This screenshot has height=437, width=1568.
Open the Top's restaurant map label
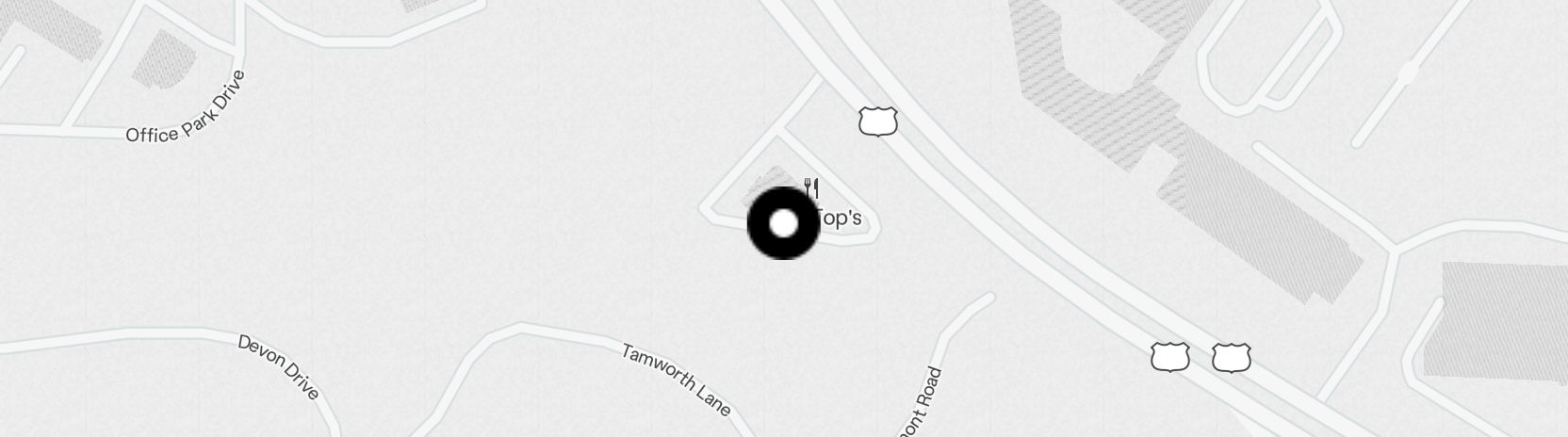840,218
